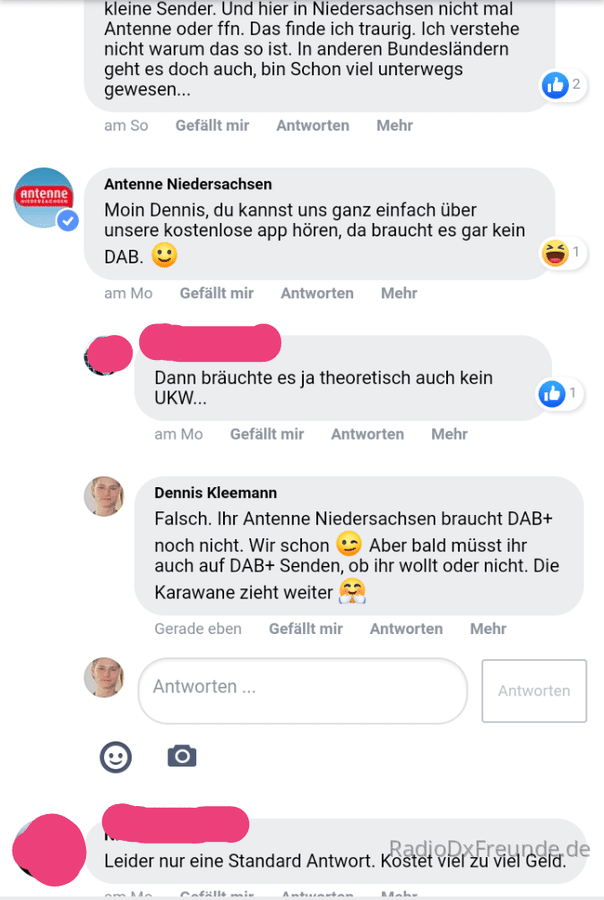Like the 'kein UKW' comment
Viewport: 604px width, 900px height.
(267, 435)
